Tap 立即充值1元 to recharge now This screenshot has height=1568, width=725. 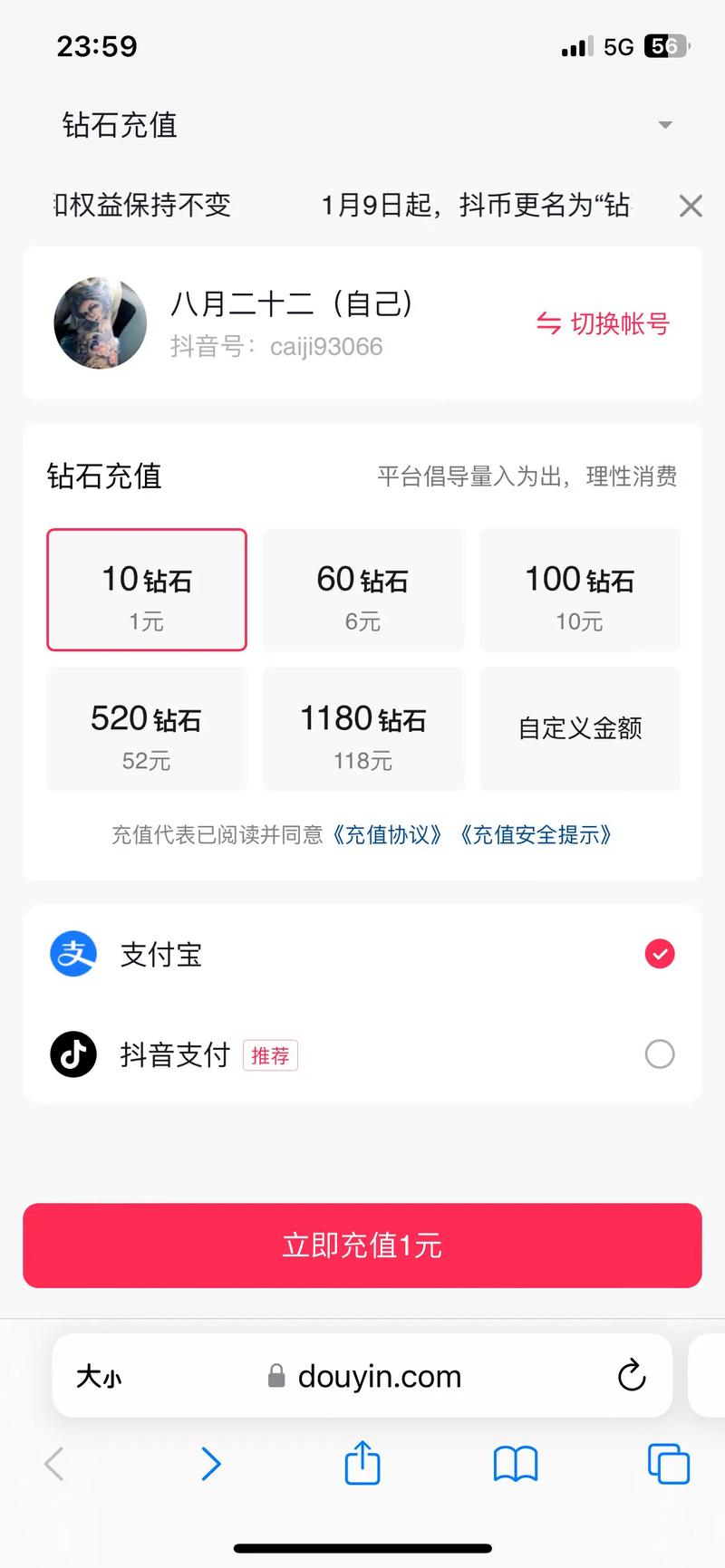click(362, 1246)
